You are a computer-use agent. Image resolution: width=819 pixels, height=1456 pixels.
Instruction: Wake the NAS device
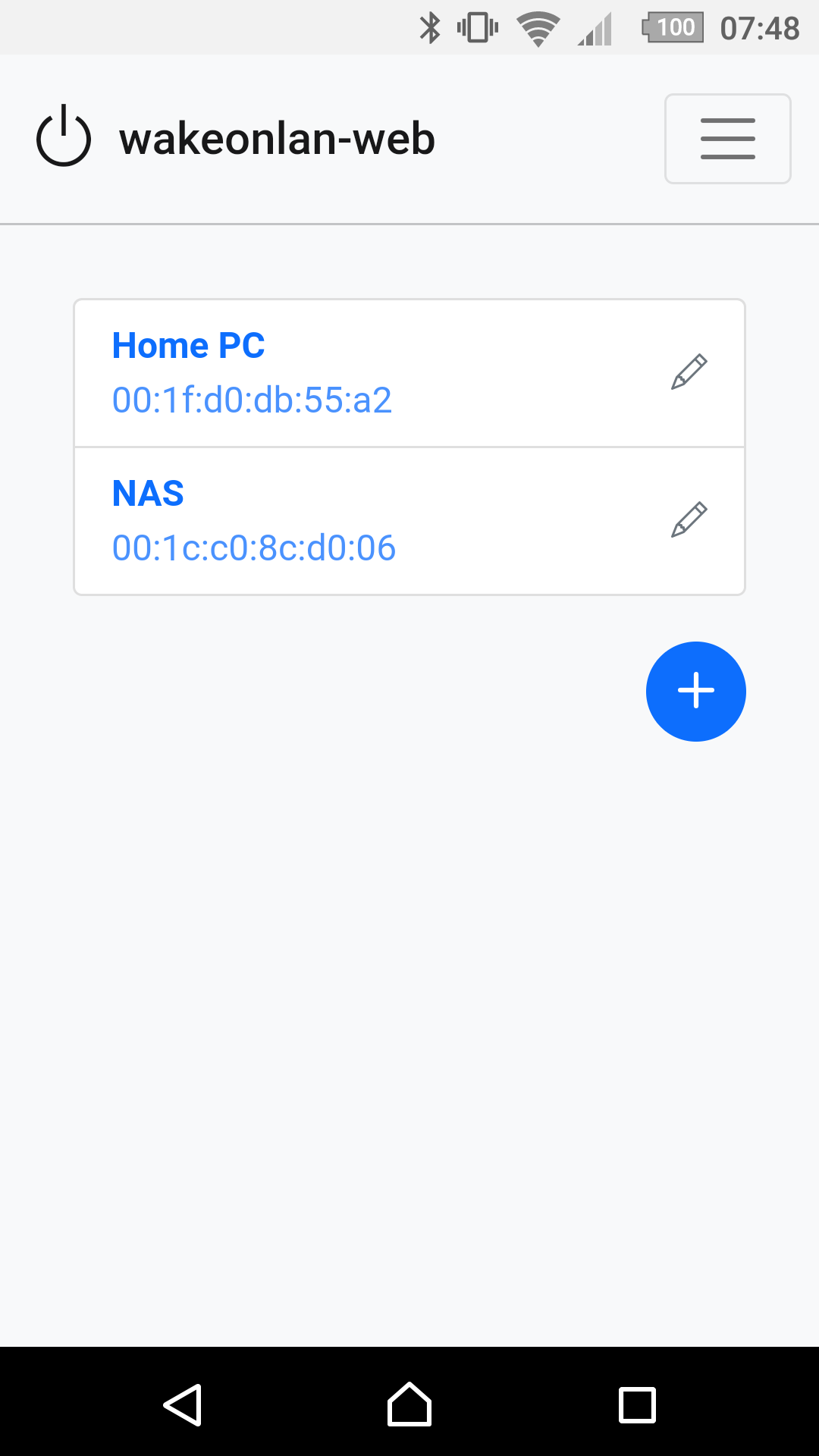148,493
